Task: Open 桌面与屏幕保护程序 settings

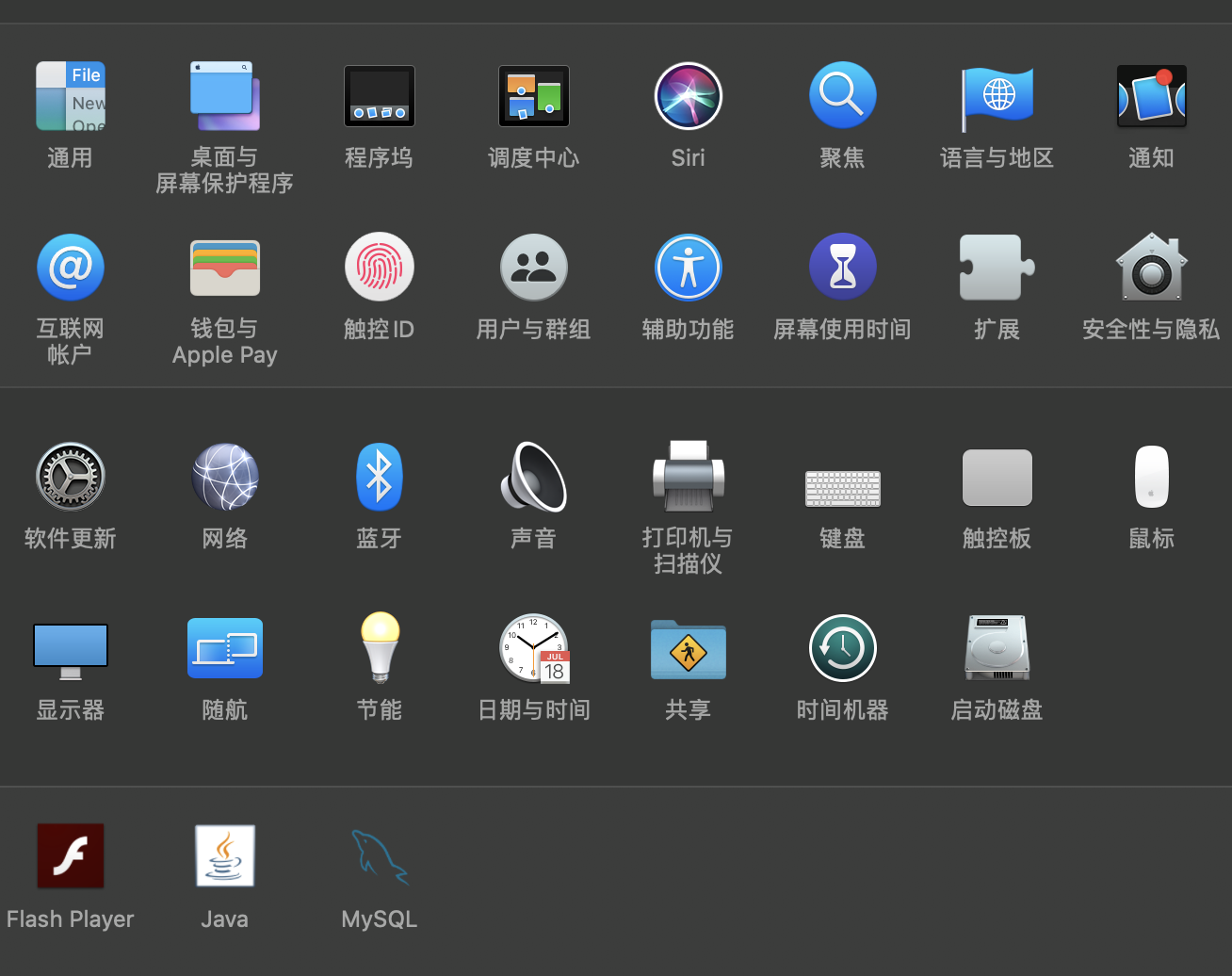Action: pos(224,96)
